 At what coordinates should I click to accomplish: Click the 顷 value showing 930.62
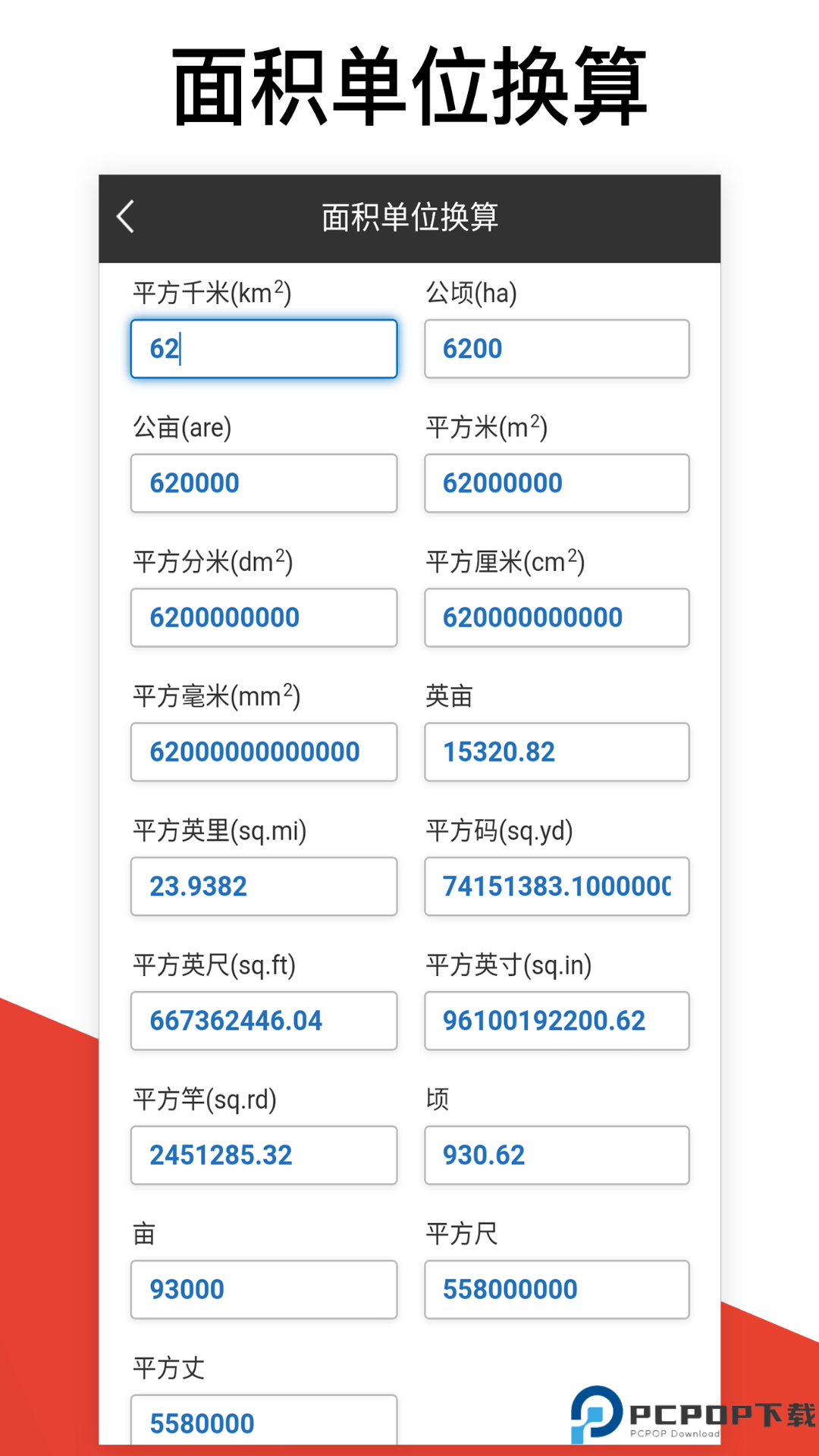[x=556, y=1155]
